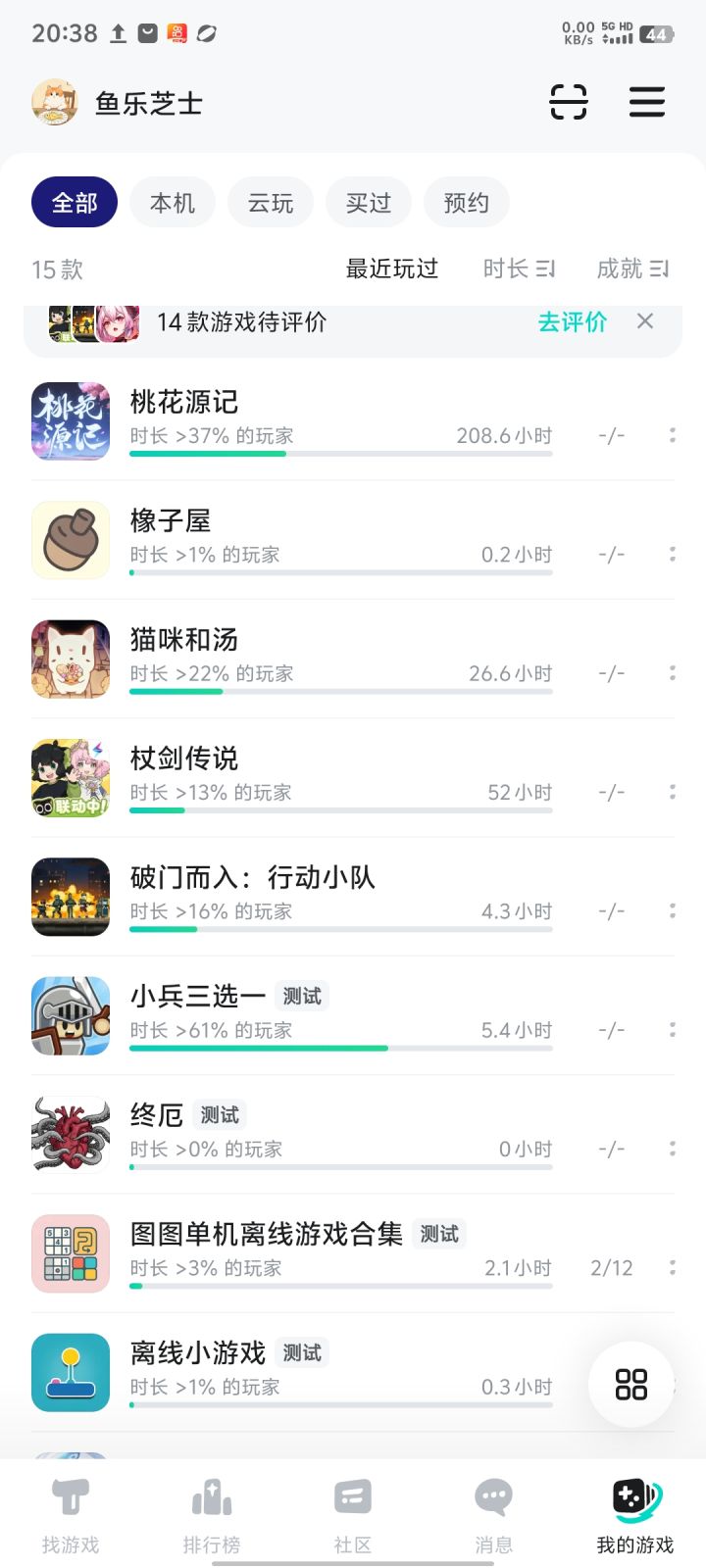Open the hamburger menu
The image size is (706, 1568).
tap(646, 102)
